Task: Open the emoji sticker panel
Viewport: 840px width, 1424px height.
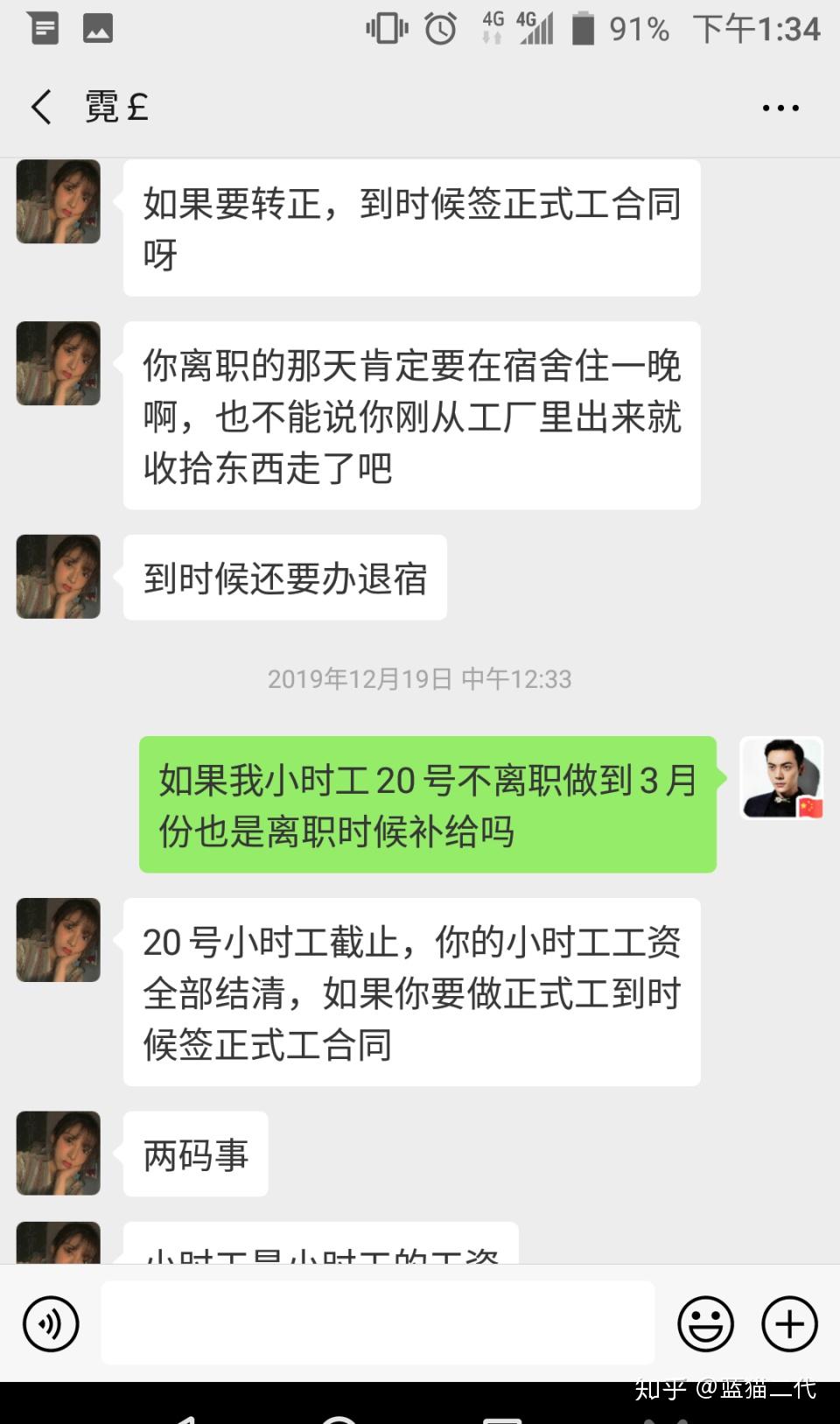Action: pyautogui.click(x=705, y=1323)
